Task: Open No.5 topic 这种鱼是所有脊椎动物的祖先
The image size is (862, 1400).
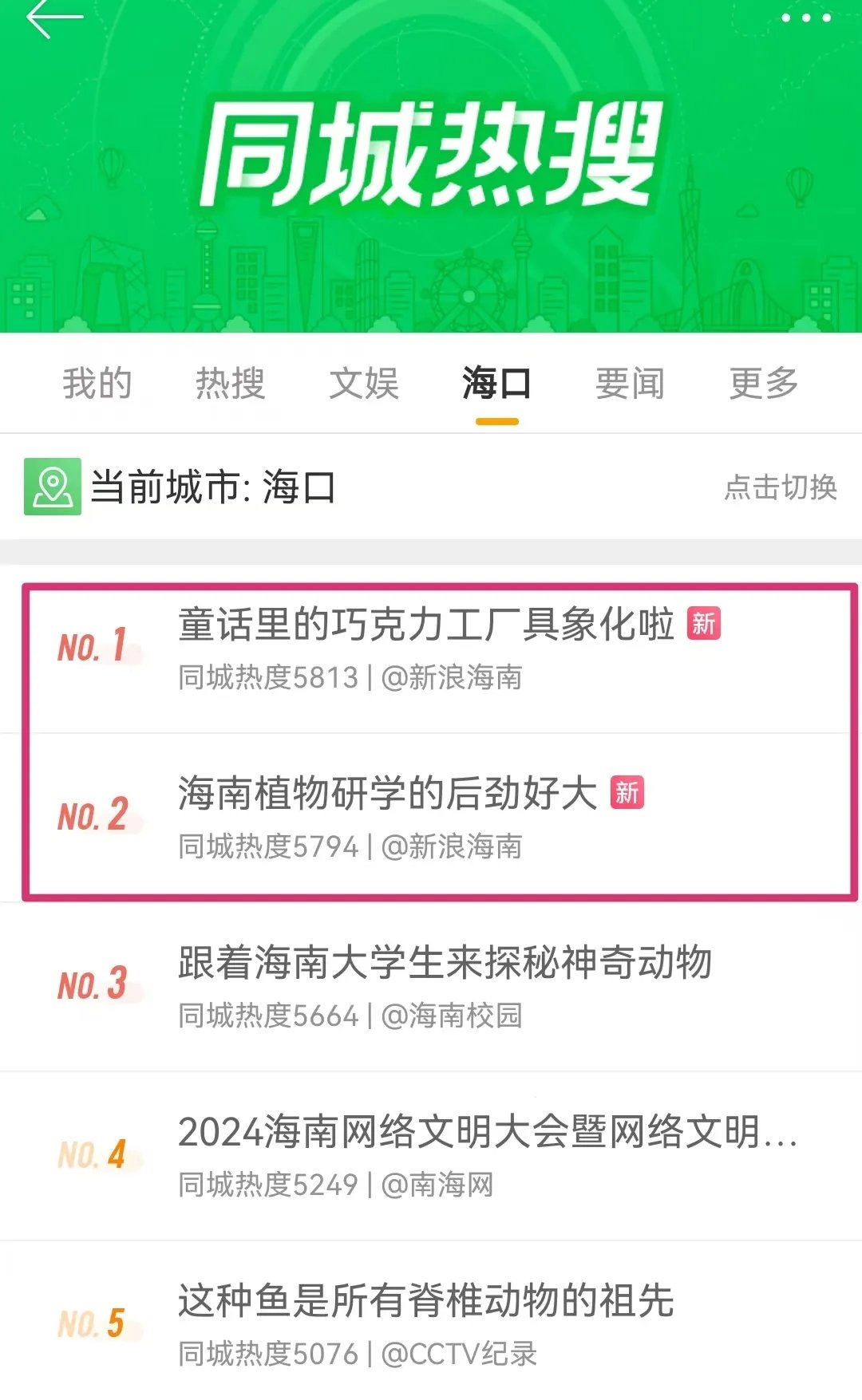Action: coord(425,1301)
